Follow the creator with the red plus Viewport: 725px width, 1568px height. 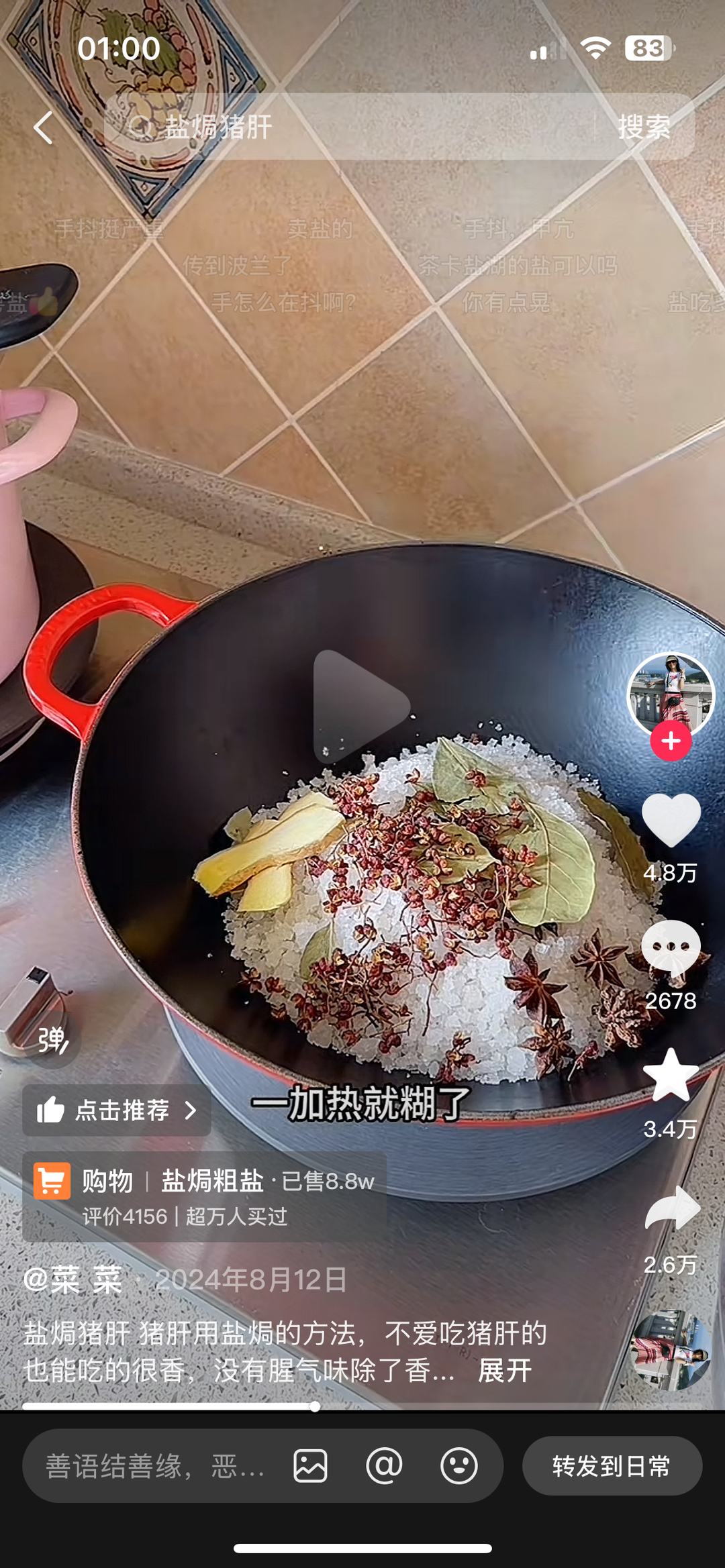(671, 741)
